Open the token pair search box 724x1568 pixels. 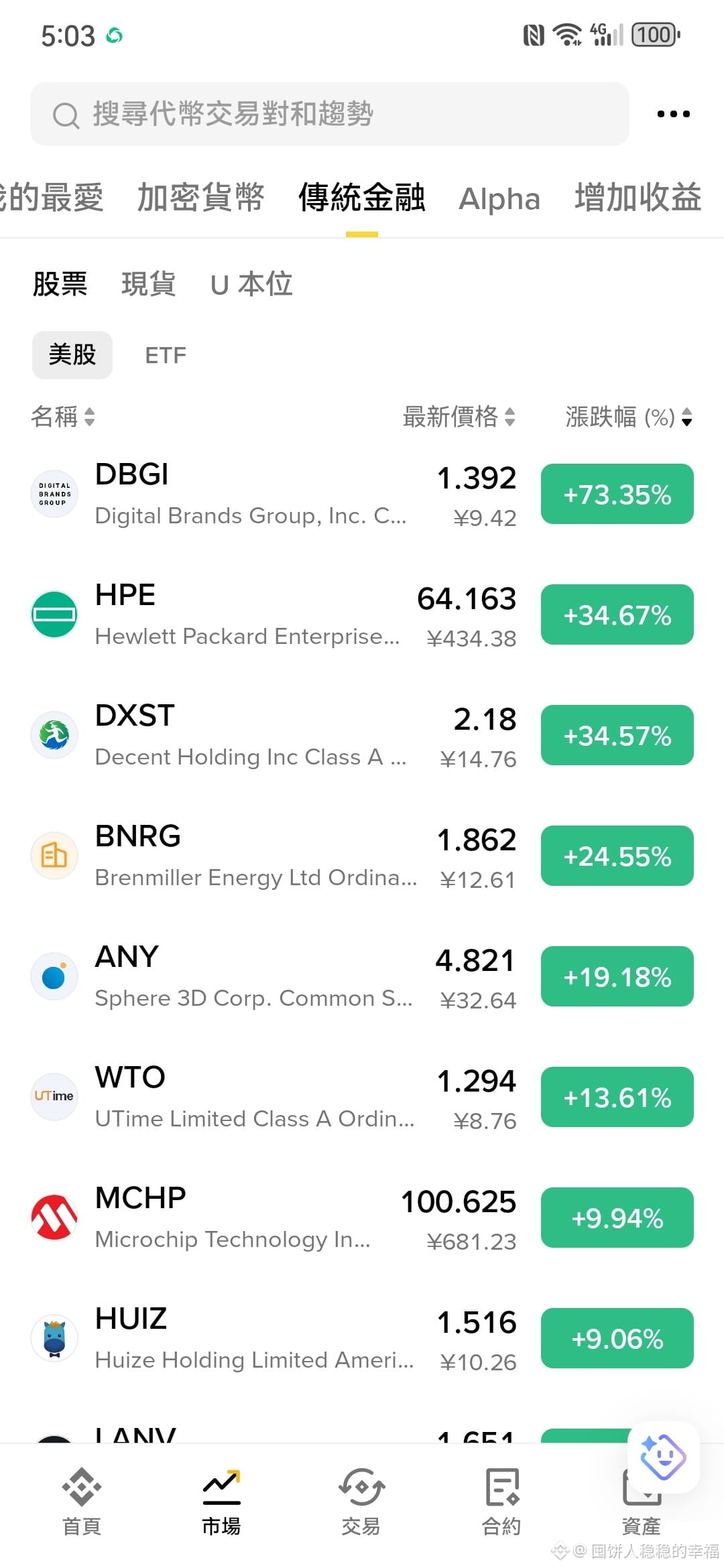tap(329, 114)
